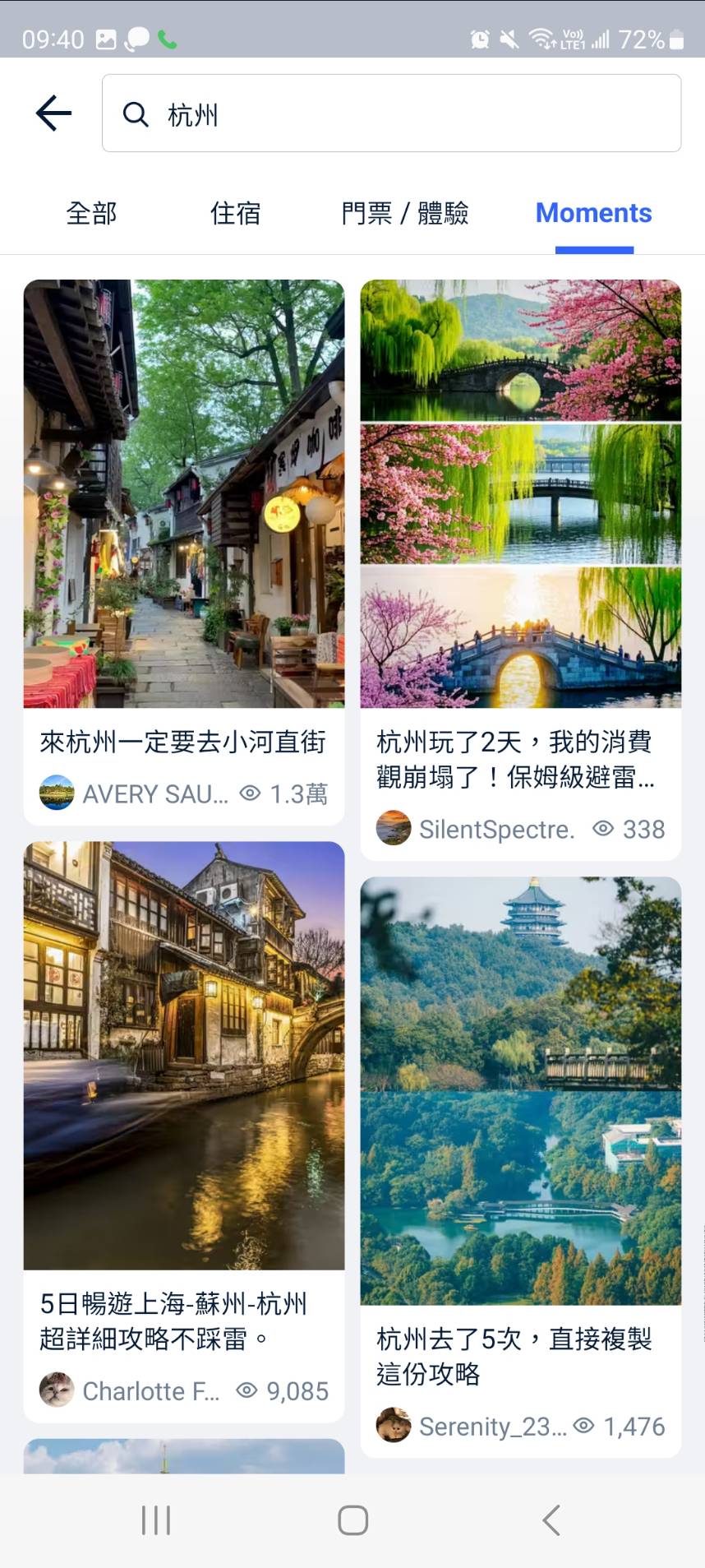705x1568 pixels.
Task: Select the 門票 / 體驗 tab
Action: [x=406, y=214]
